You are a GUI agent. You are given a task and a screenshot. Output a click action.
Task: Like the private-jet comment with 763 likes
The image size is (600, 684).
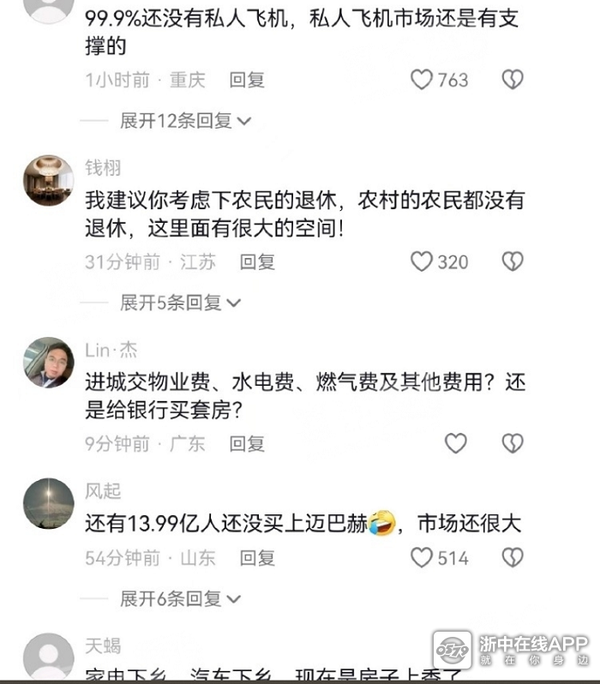point(423,80)
